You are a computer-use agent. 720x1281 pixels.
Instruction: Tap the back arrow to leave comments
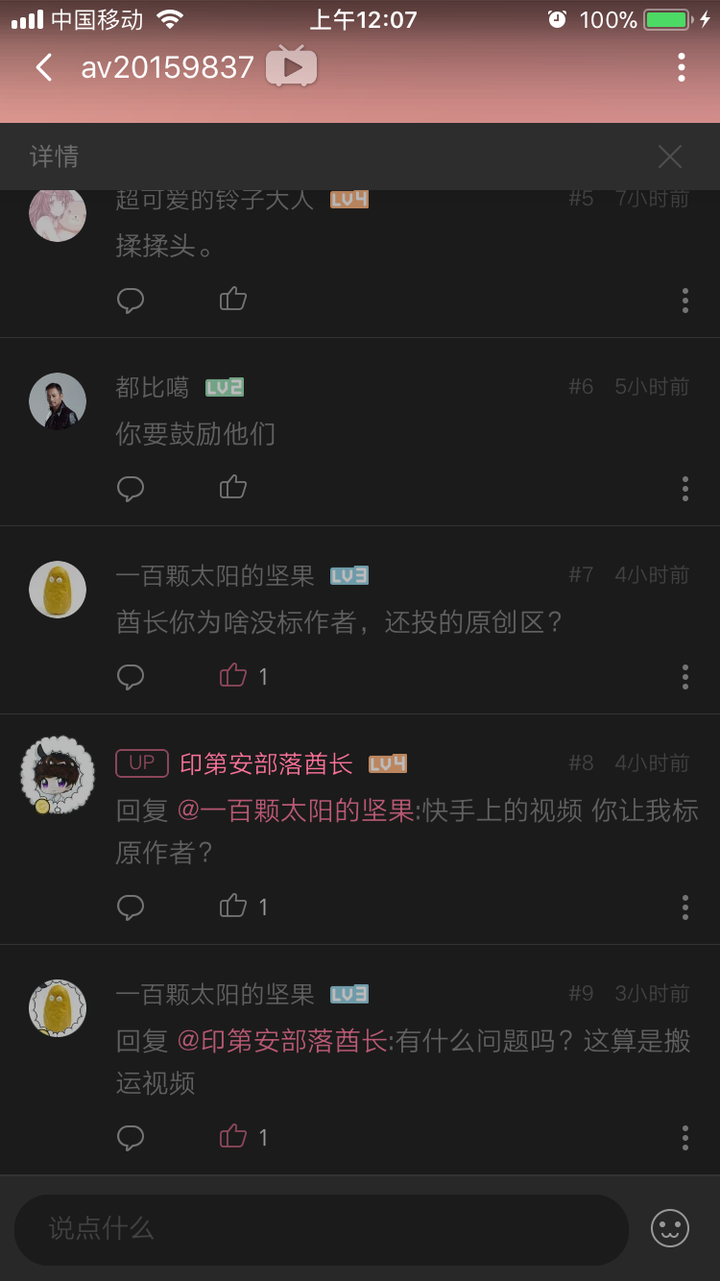click(x=43, y=67)
